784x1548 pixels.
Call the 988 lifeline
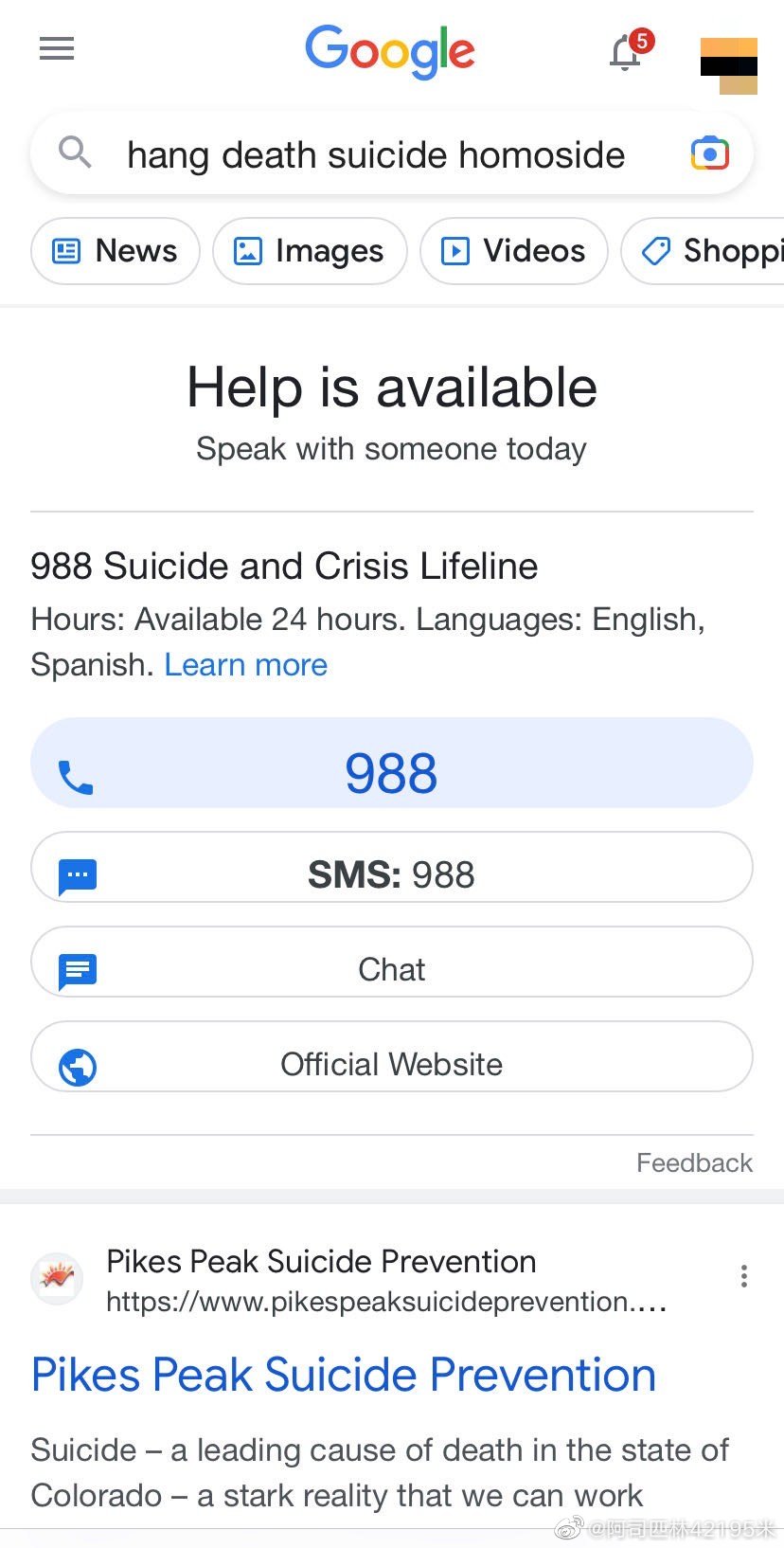coord(391,773)
